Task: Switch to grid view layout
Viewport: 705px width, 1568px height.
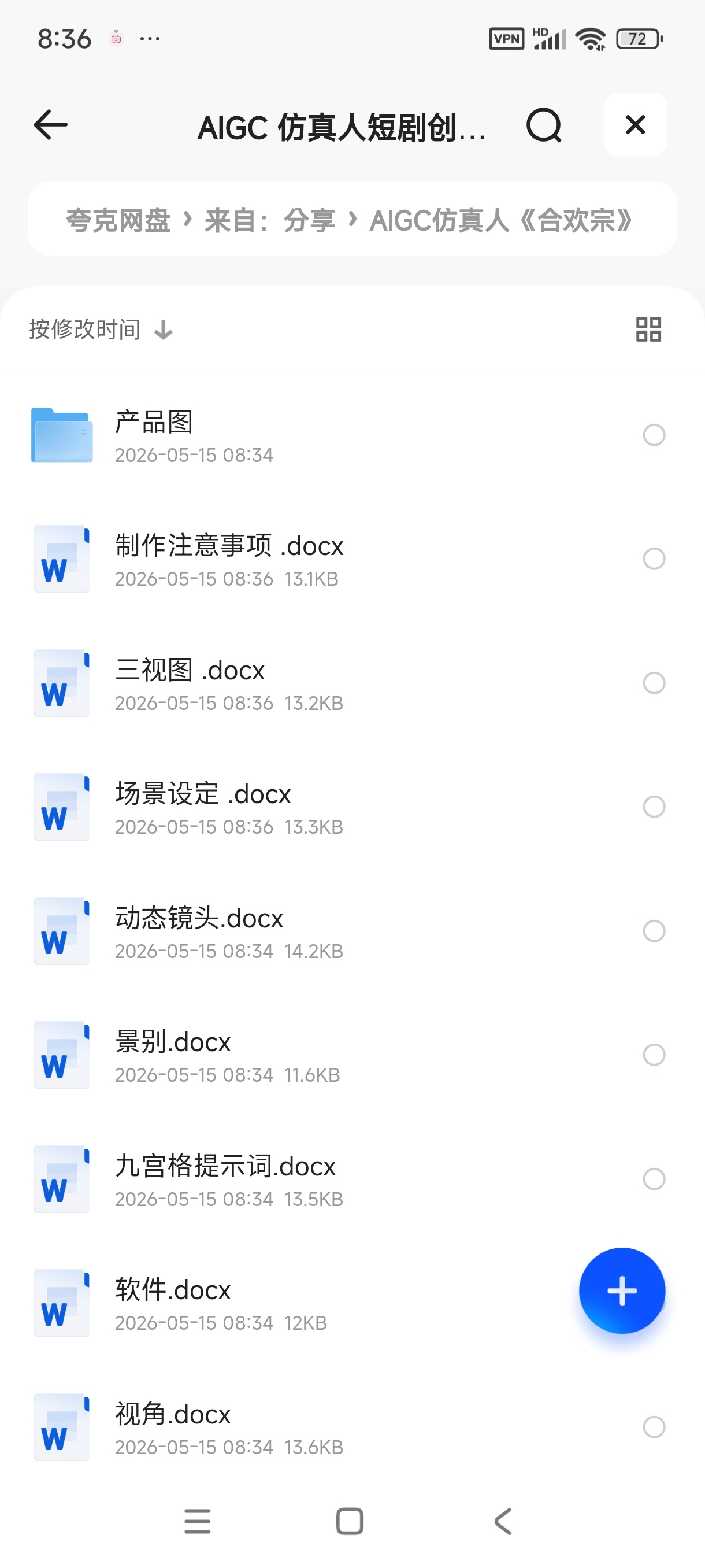Action: (648, 330)
